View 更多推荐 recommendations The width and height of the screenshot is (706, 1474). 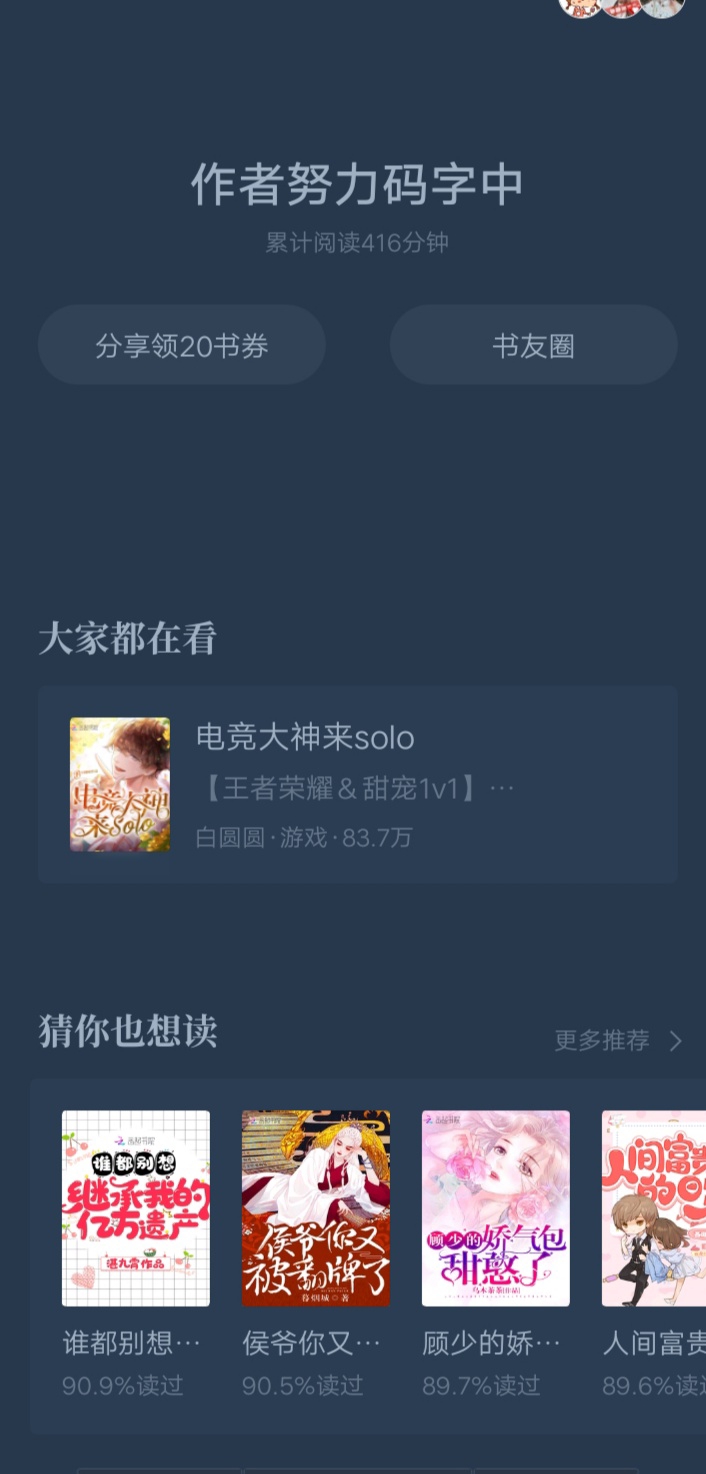click(x=618, y=1040)
